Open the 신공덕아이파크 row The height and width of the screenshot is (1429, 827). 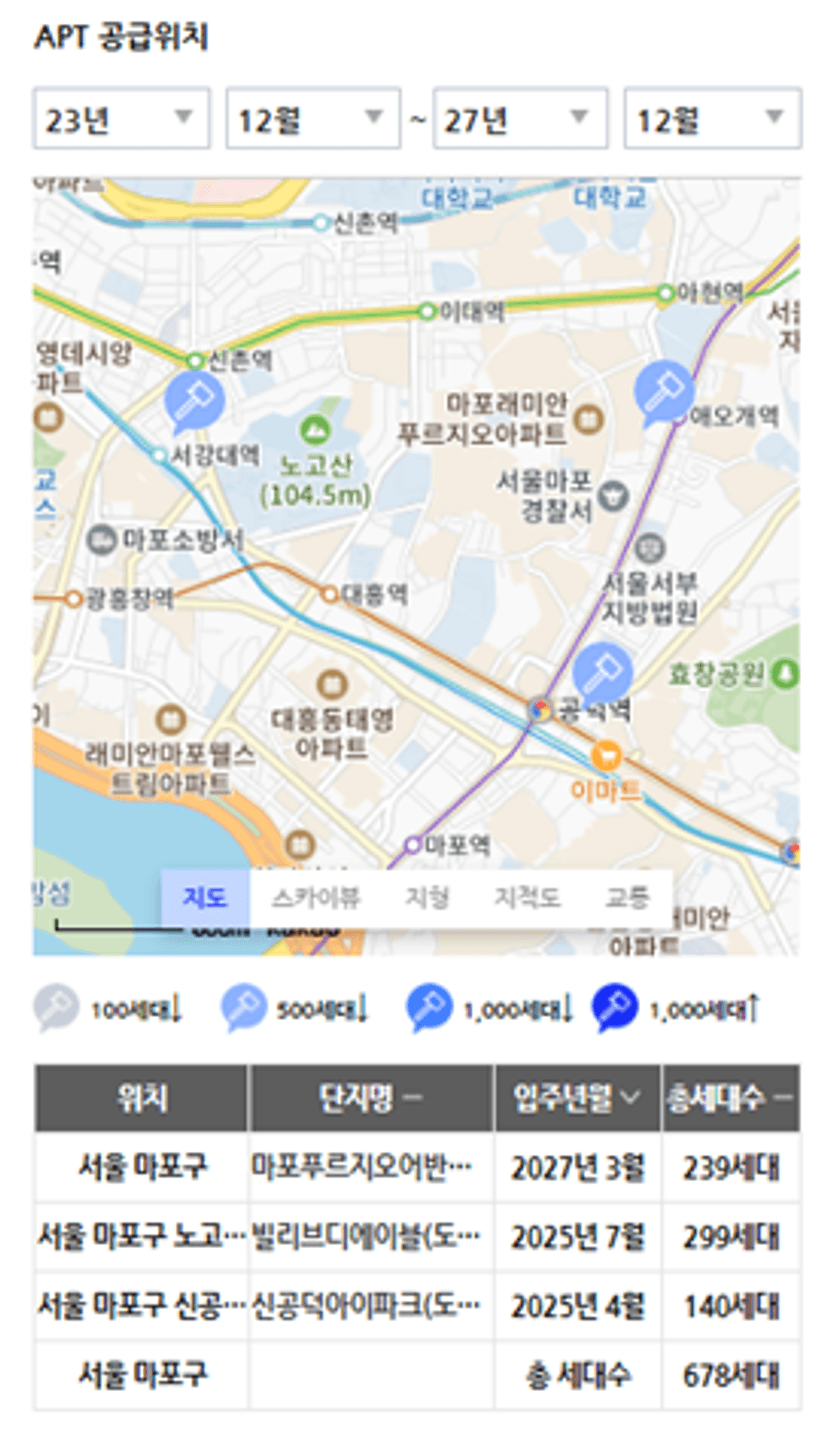coord(417,1306)
